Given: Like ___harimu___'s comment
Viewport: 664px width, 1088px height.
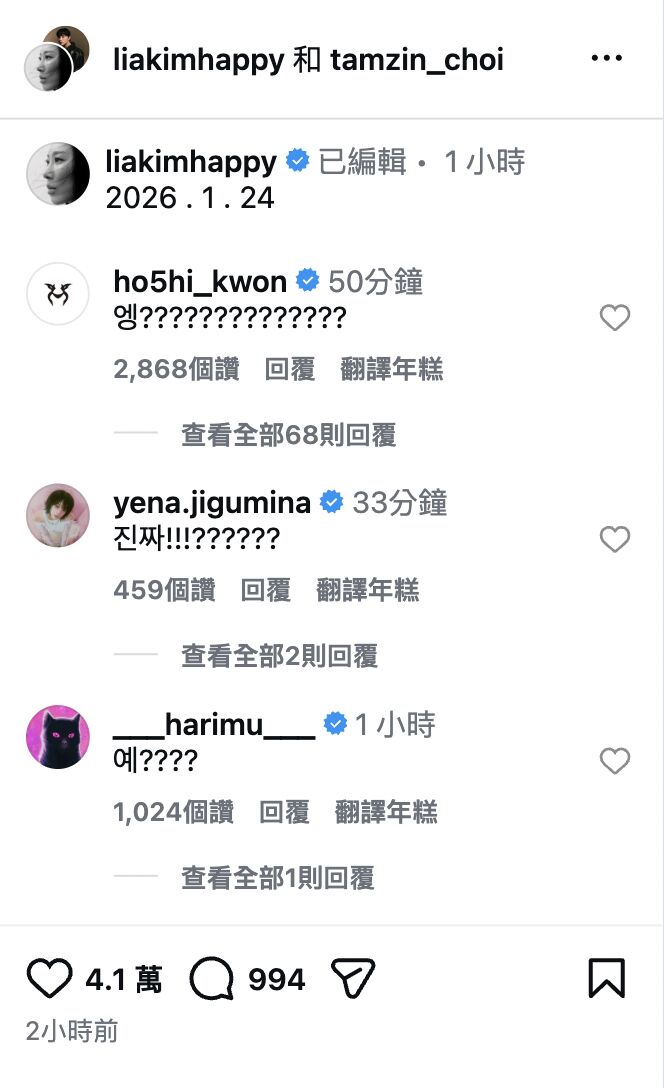Looking at the screenshot, I should tap(614, 762).
